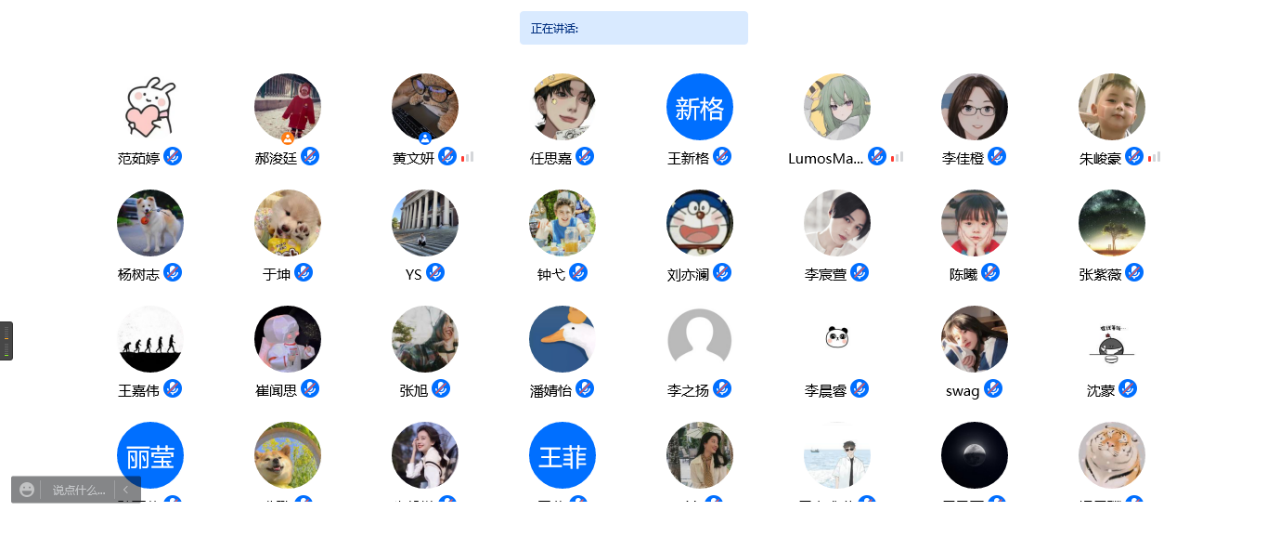Tap 王新格's blue avatar
1267x537 pixels.
click(699, 106)
